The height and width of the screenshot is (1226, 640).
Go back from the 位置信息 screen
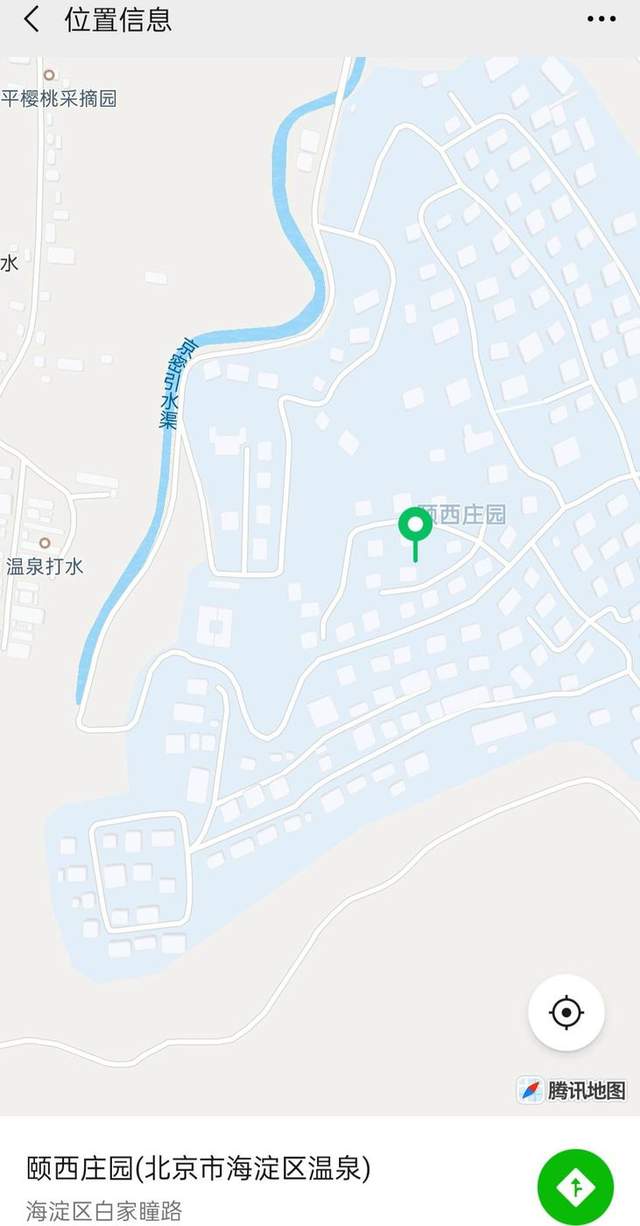click(32, 19)
